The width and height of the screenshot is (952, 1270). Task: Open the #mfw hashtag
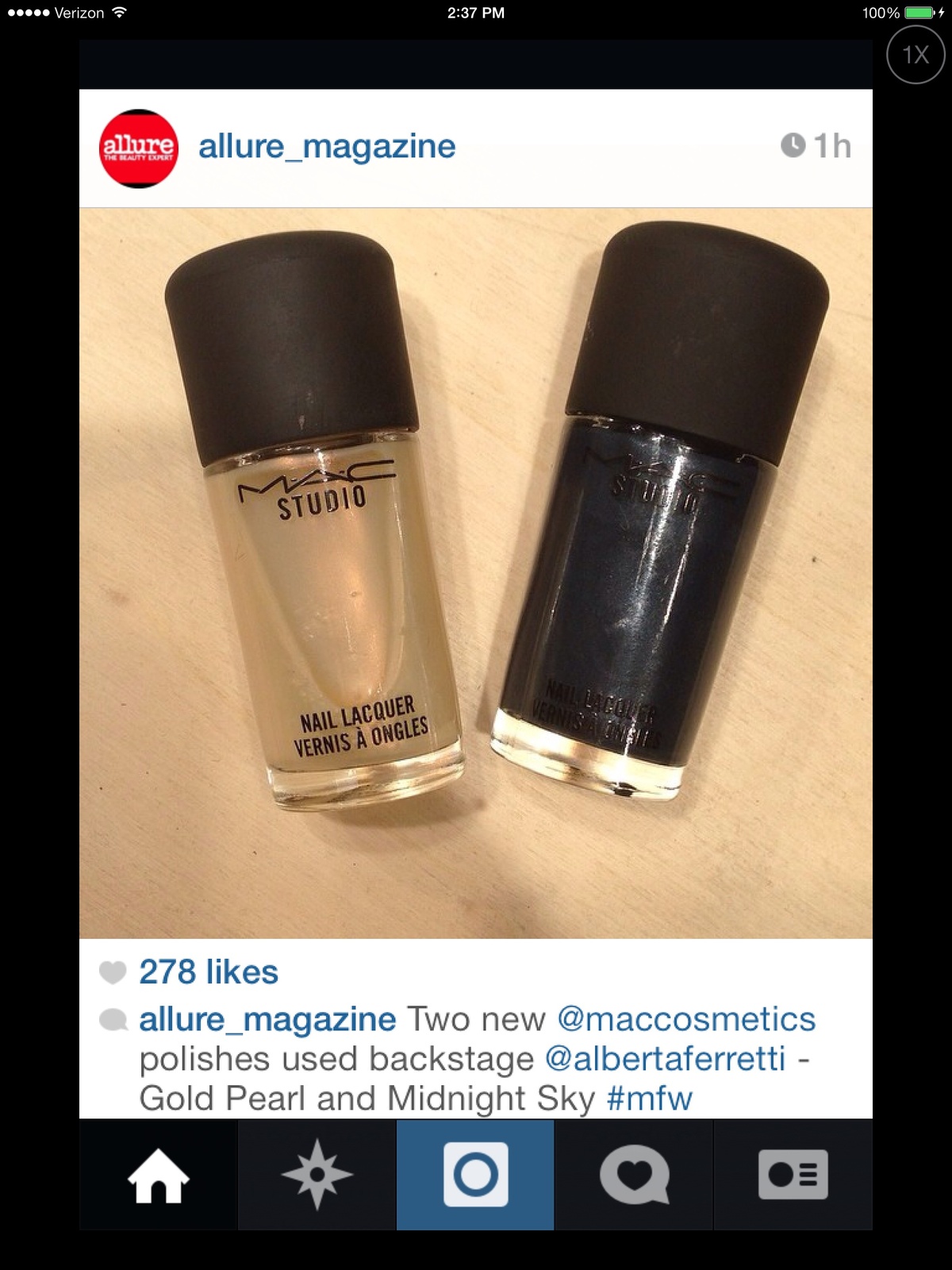(x=649, y=1099)
